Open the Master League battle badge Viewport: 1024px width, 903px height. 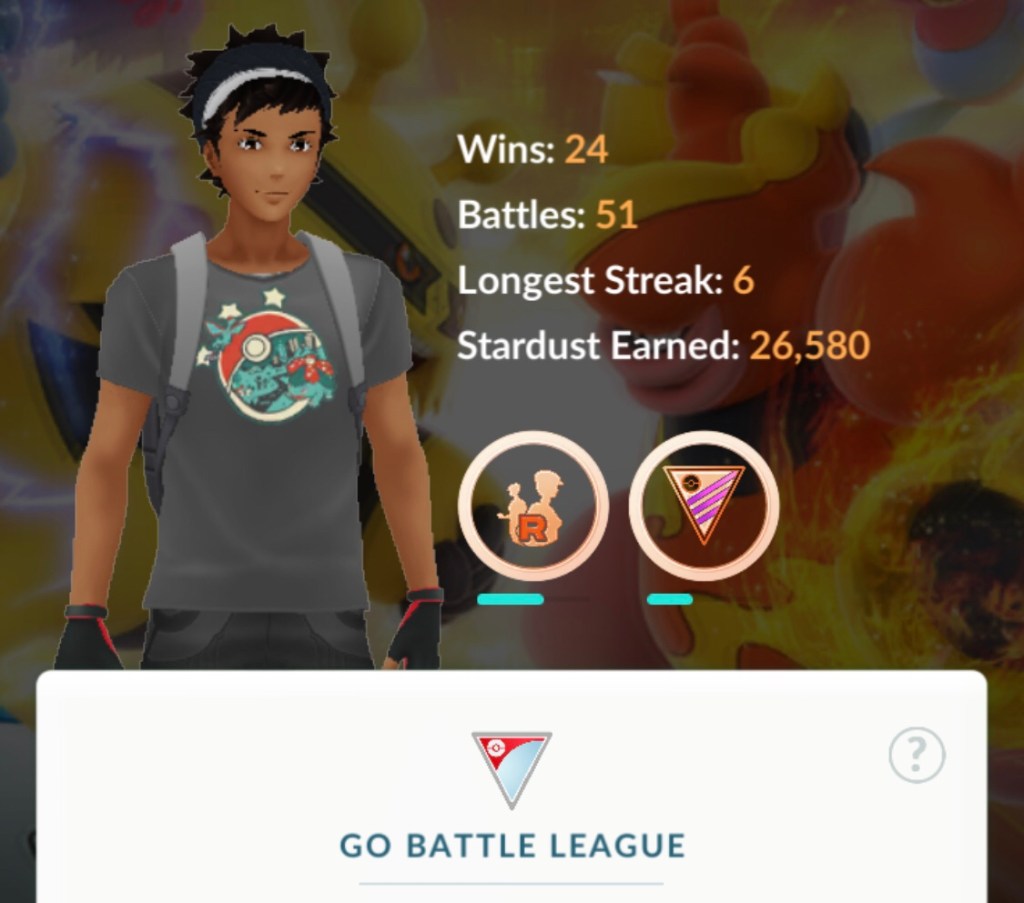[x=704, y=506]
